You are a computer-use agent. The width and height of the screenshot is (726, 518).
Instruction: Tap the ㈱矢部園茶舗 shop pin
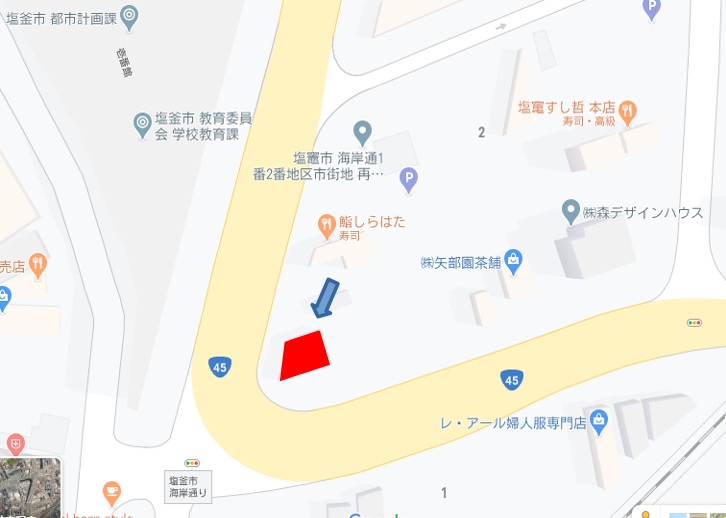pos(514,262)
